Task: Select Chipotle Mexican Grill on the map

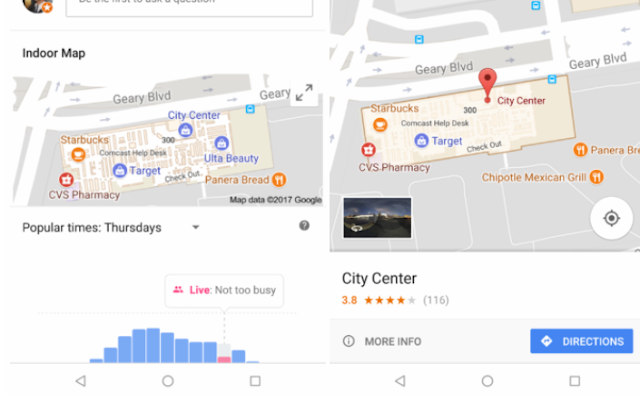Action: pyautogui.click(x=542, y=177)
